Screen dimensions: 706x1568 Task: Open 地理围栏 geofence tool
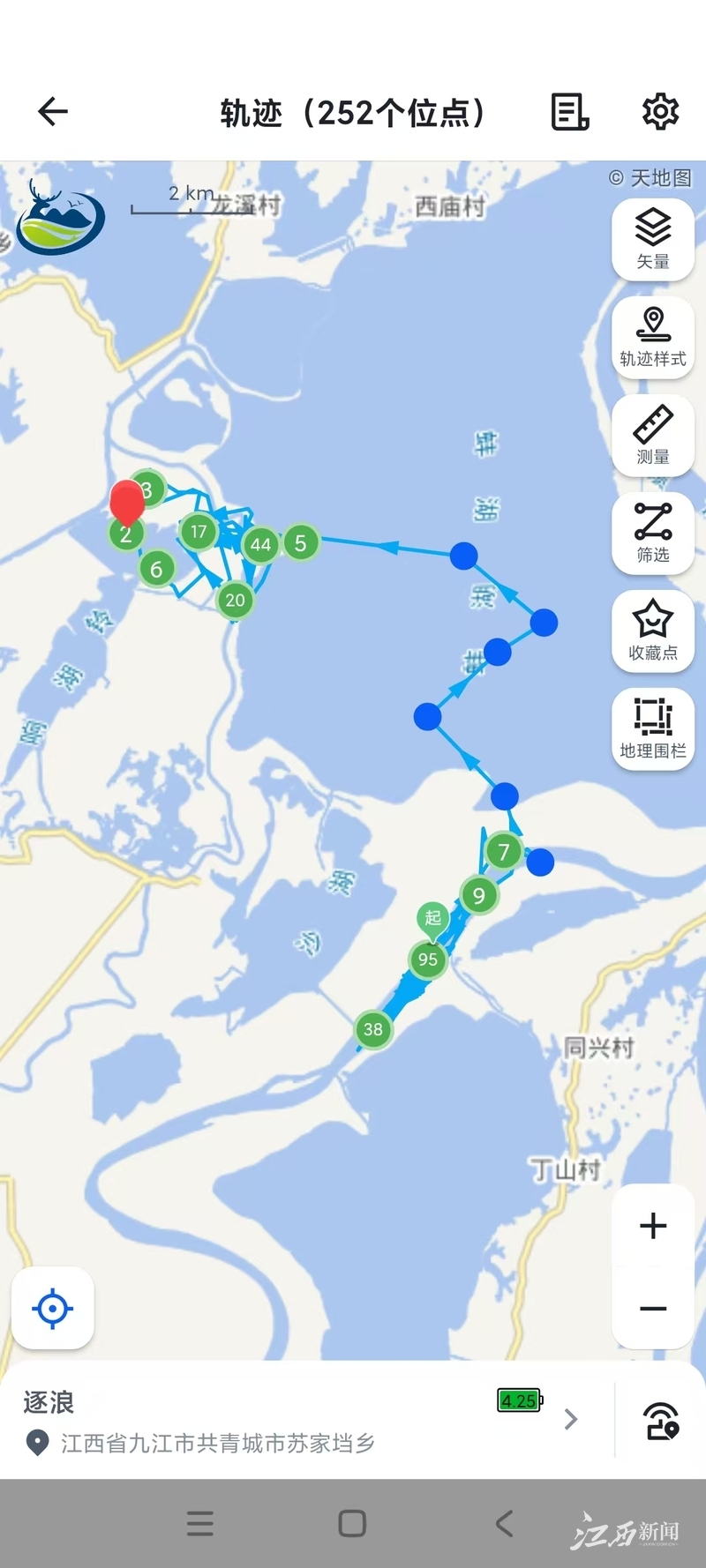click(x=653, y=728)
